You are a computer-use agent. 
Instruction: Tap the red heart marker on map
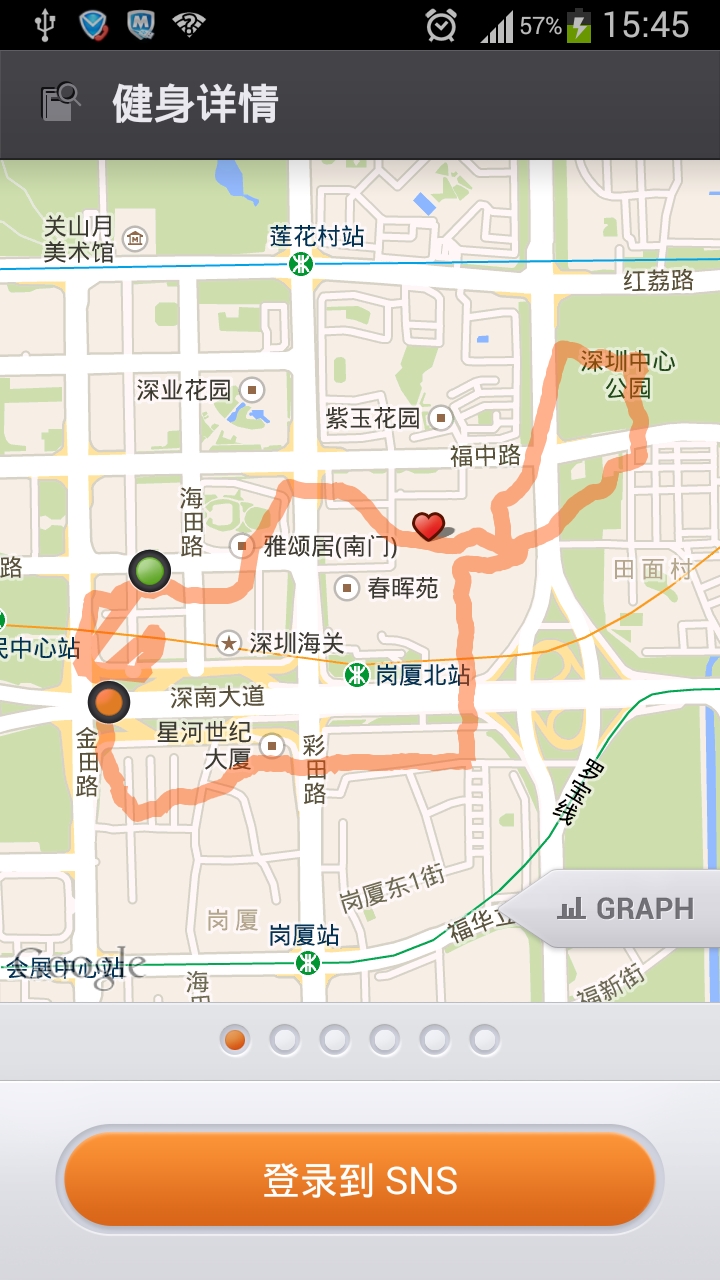click(x=429, y=525)
